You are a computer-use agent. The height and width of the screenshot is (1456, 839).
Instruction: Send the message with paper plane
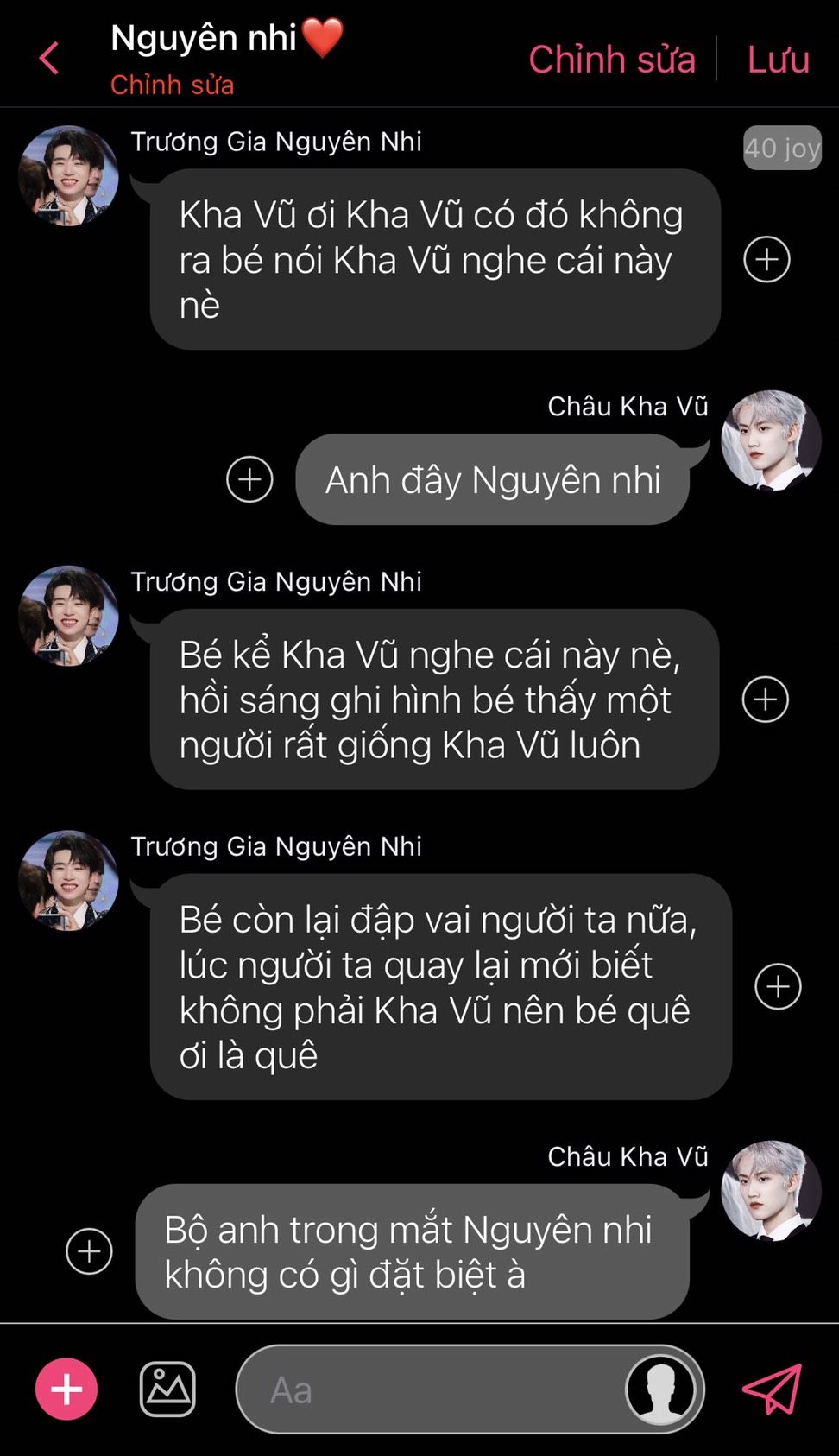tap(772, 1389)
